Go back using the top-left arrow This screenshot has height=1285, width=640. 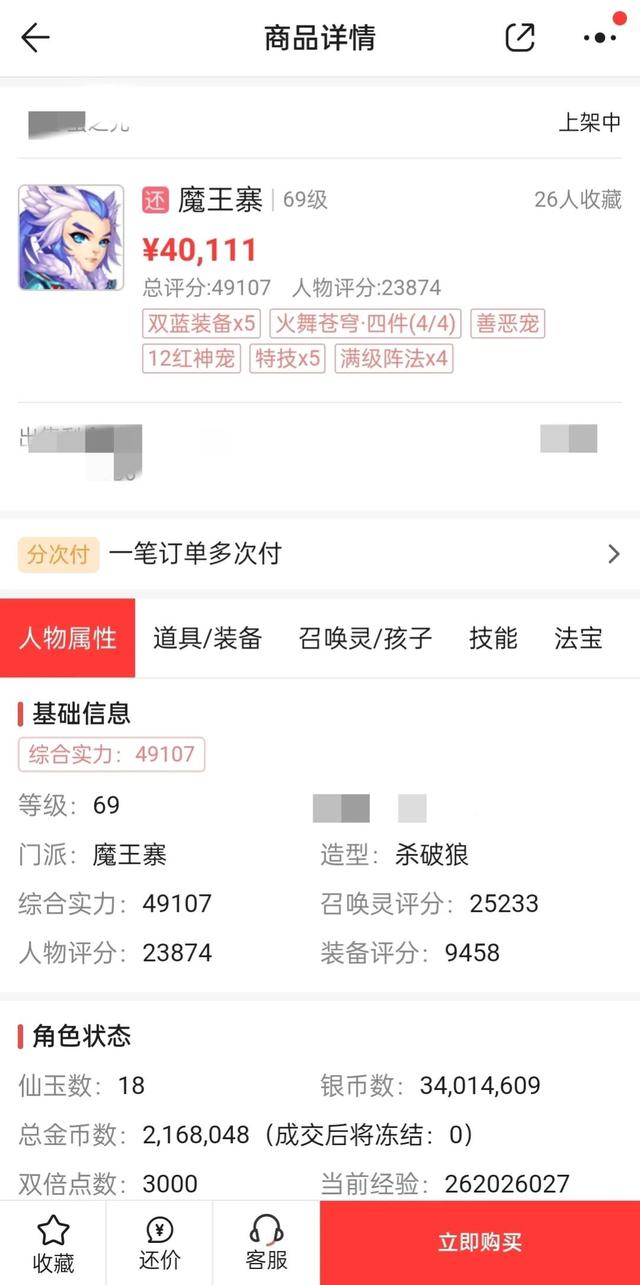[35, 39]
